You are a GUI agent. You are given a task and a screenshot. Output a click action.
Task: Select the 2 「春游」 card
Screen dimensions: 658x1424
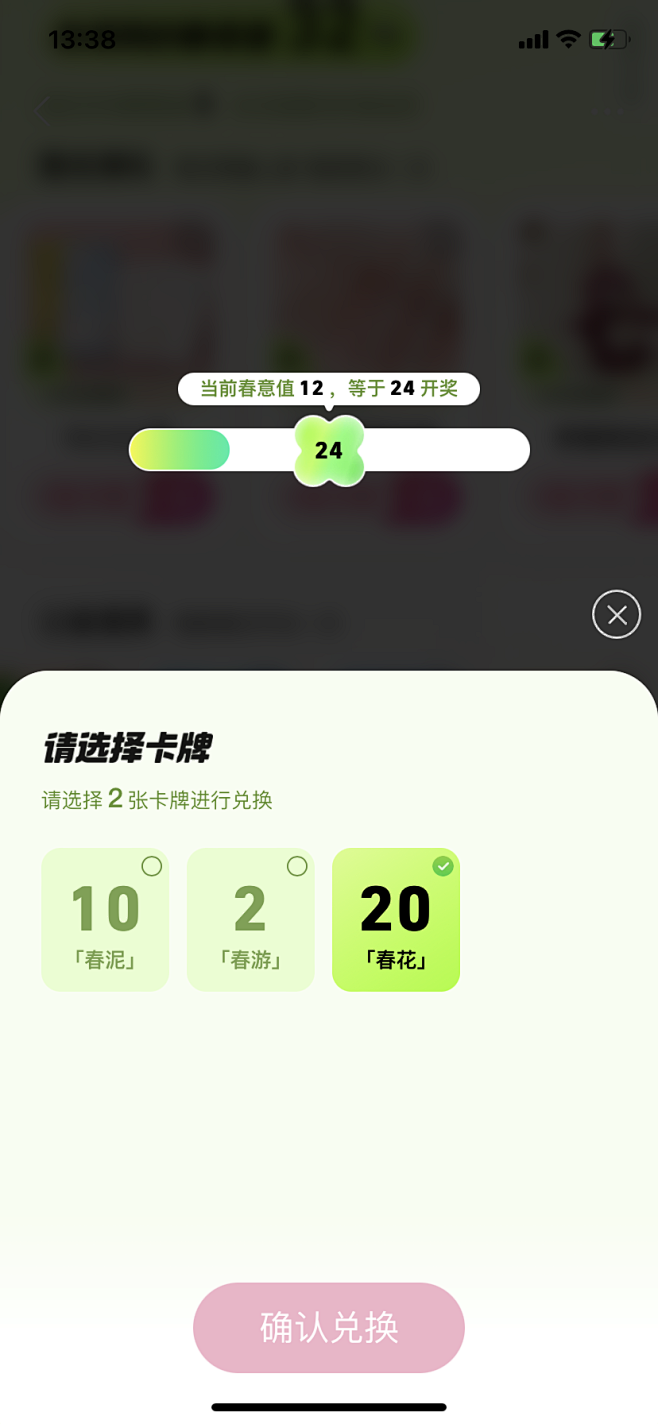[251, 920]
